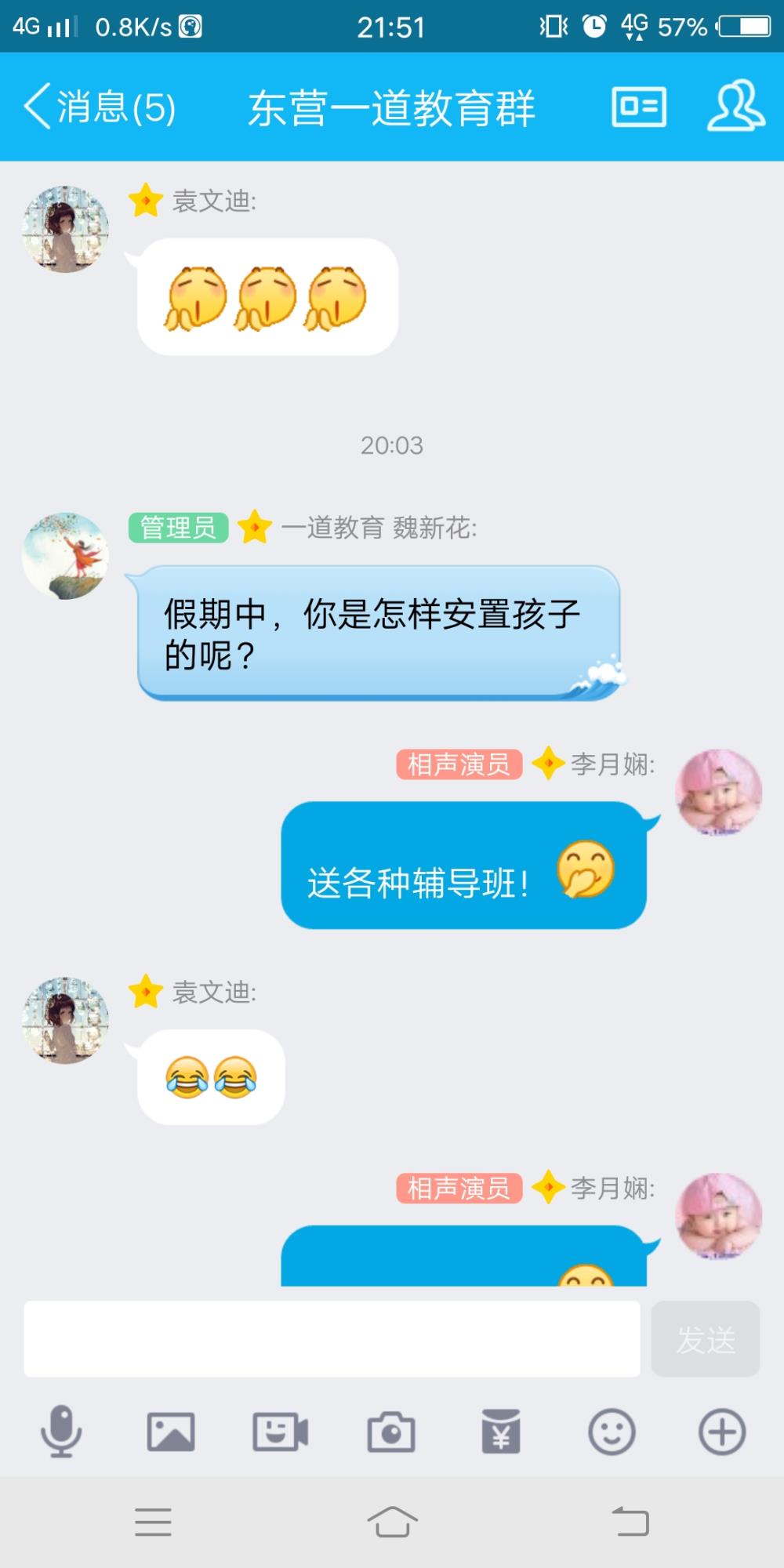Tap the system home button

click(392, 1522)
